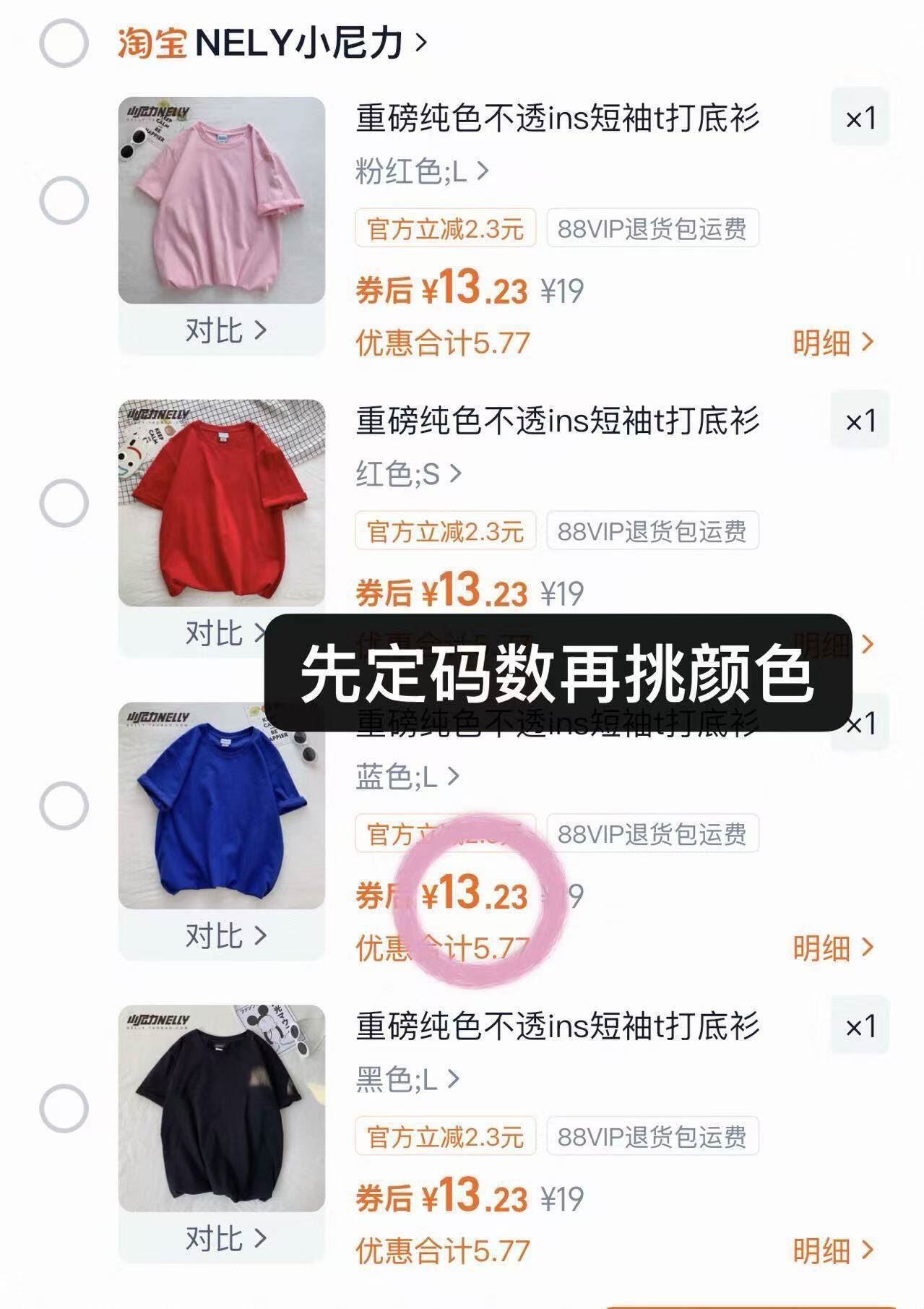Open the NELY小尼力 shop page
Viewport: 924px width, 1309px height.
pos(272,43)
